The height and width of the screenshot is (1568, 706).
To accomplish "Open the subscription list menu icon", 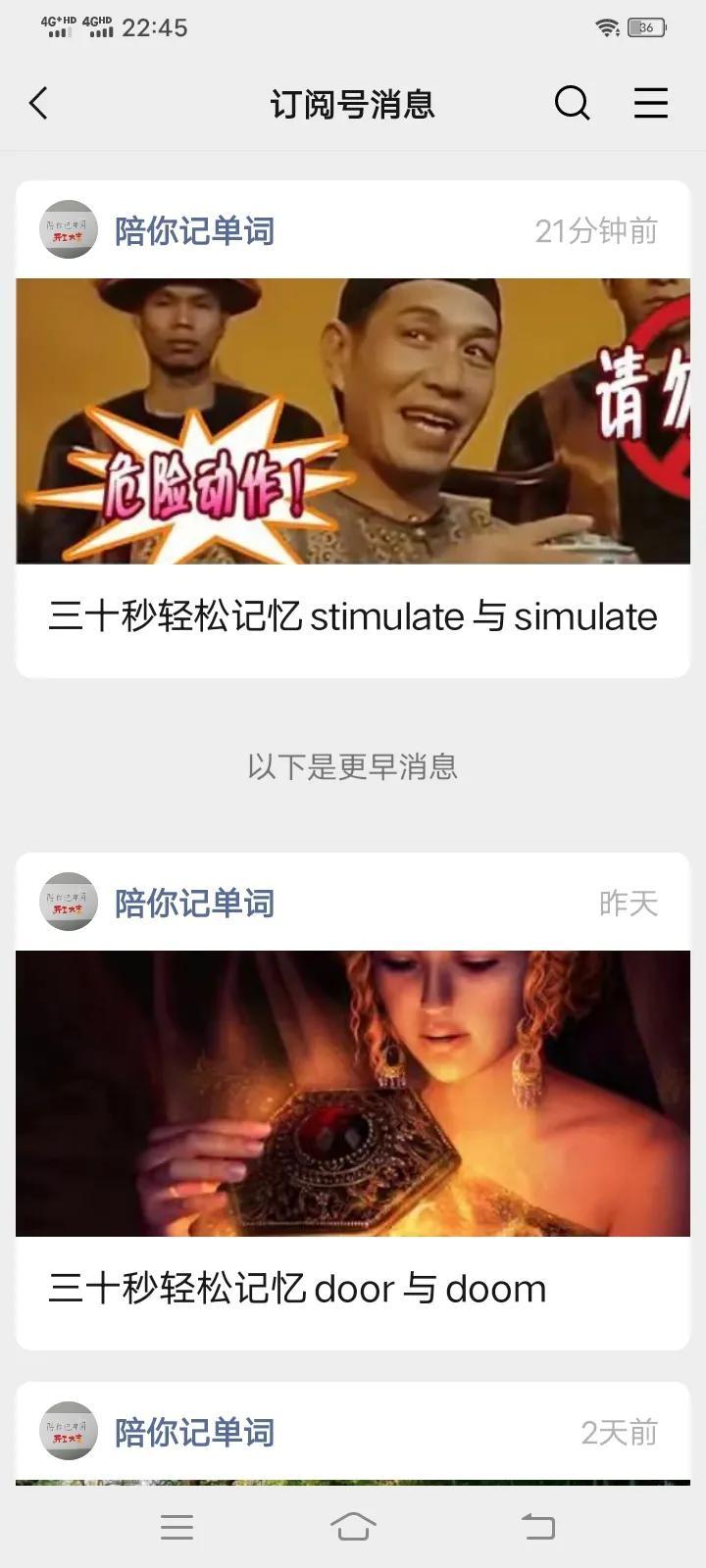I will 650,103.
